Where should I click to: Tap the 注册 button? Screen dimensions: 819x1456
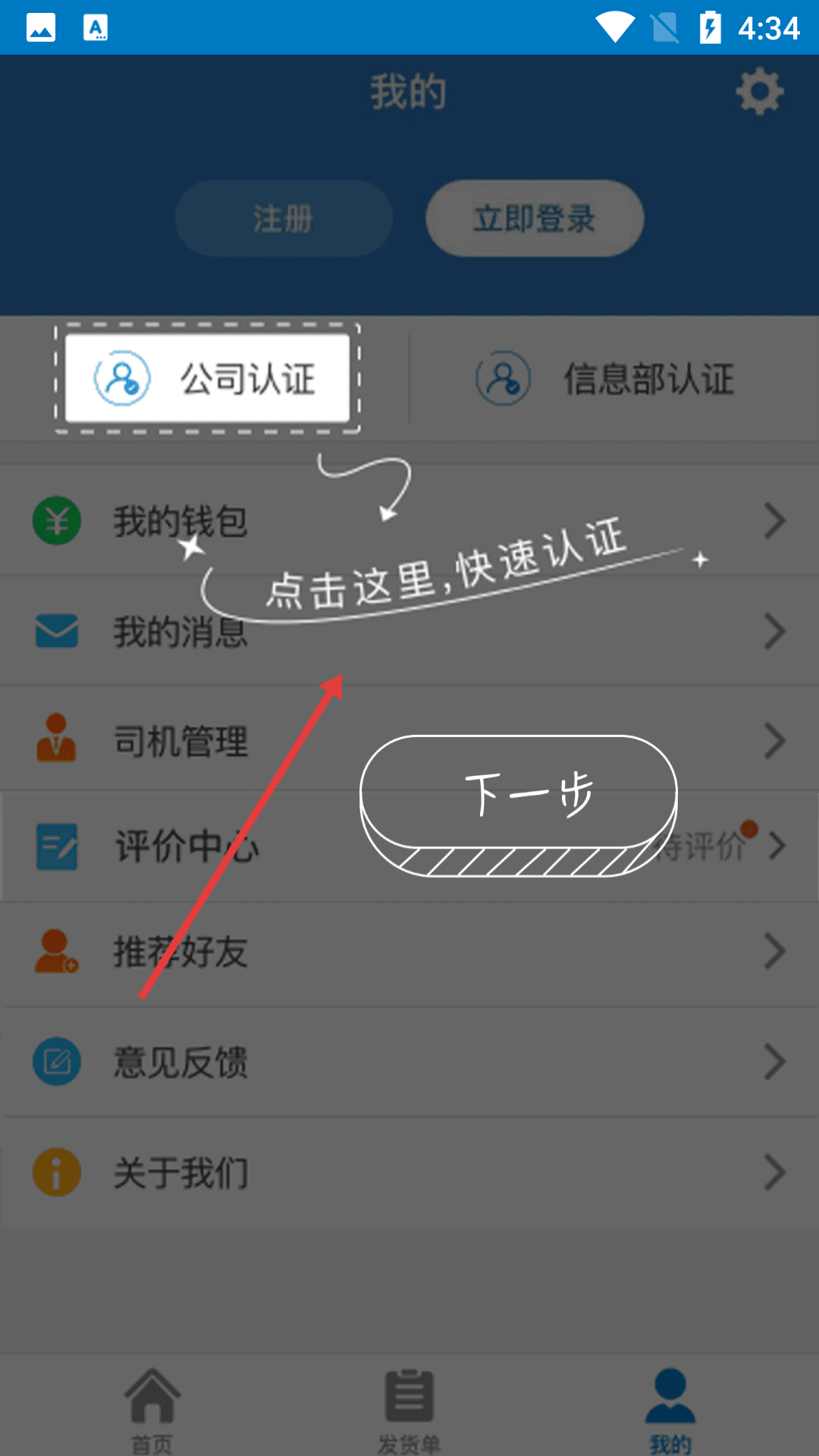pyautogui.click(x=284, y=218)
